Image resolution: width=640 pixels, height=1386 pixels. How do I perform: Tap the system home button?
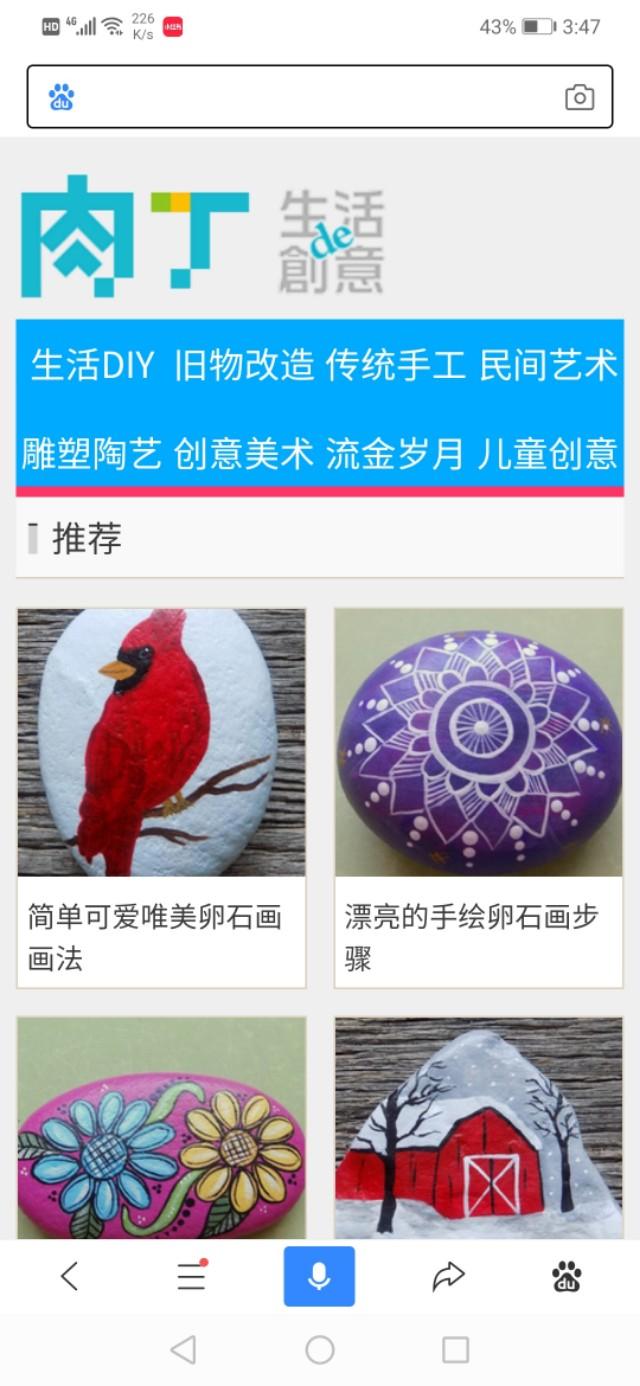coord(319,1350)
